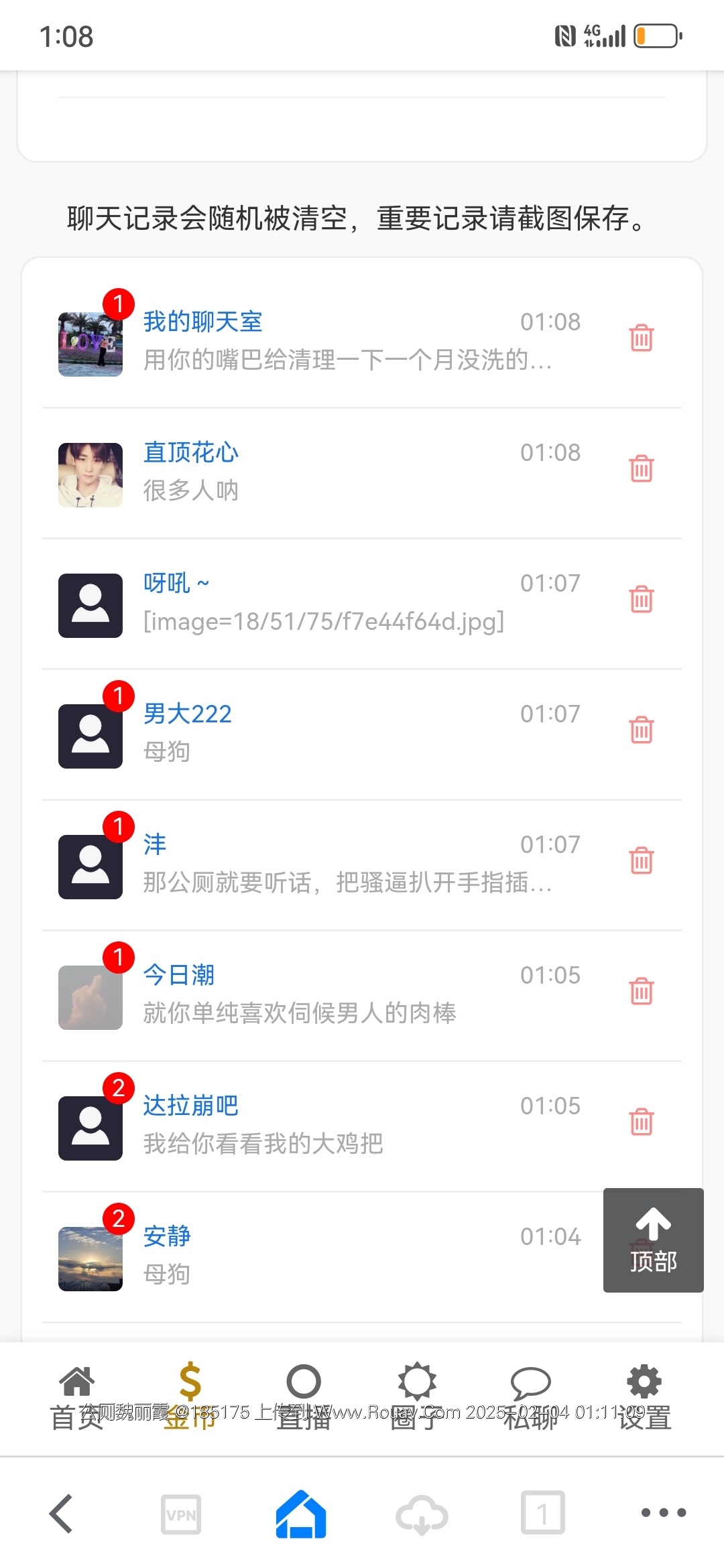This screenshot has width=724, height=1568.
Task: Delete the 我的聊天室 conversation
Action: [641, 338]
